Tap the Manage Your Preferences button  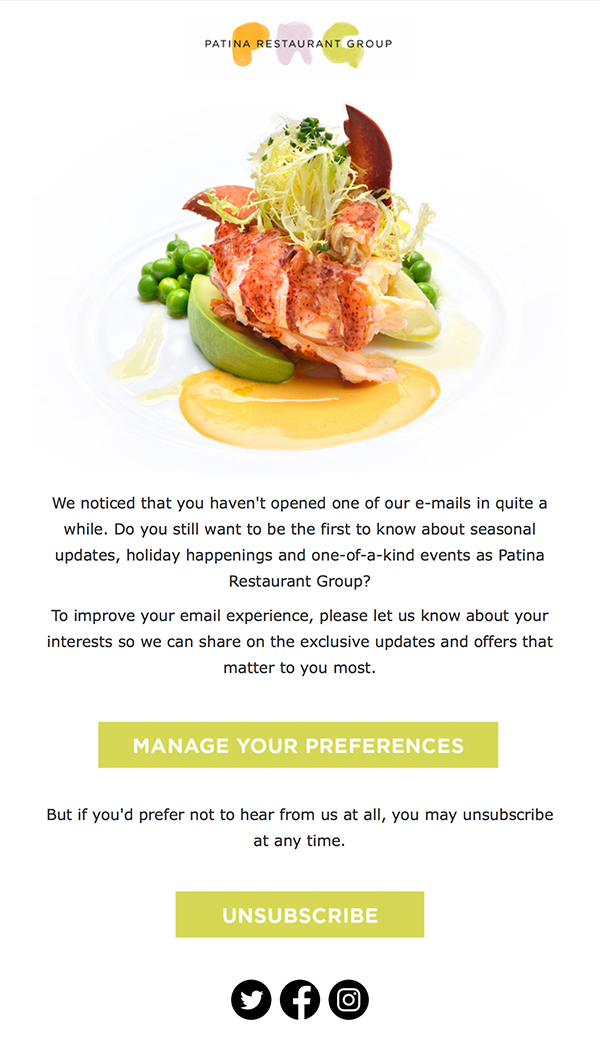coord(298,745)
